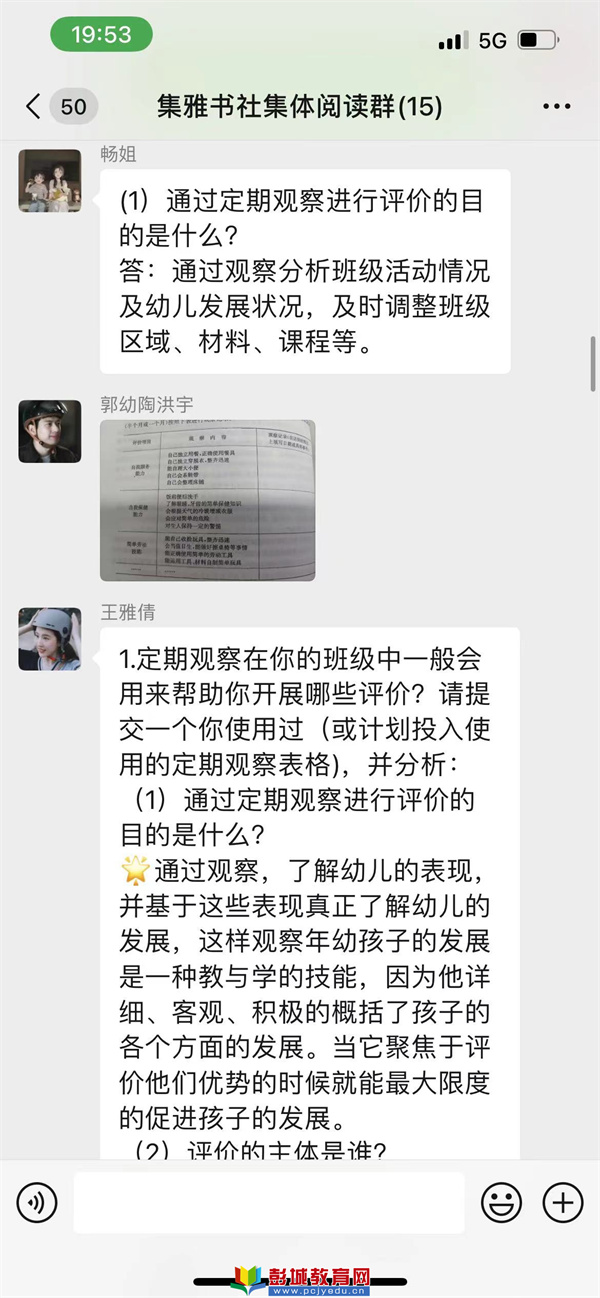Switch to voice message input
The height and width of the screenshot is (1298, 600).
pos(37,1202)
